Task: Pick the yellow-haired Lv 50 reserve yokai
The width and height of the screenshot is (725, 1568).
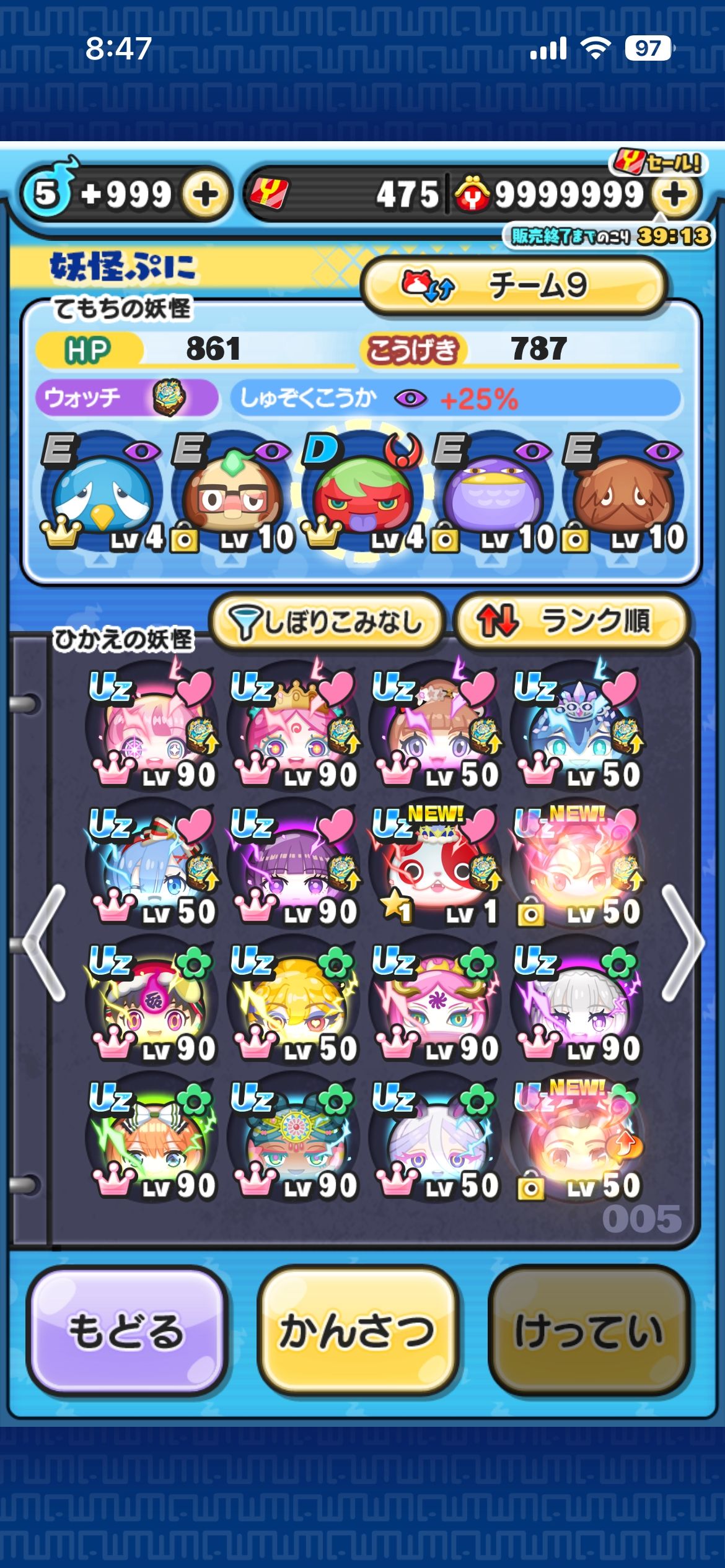Action: [294, 1003]
